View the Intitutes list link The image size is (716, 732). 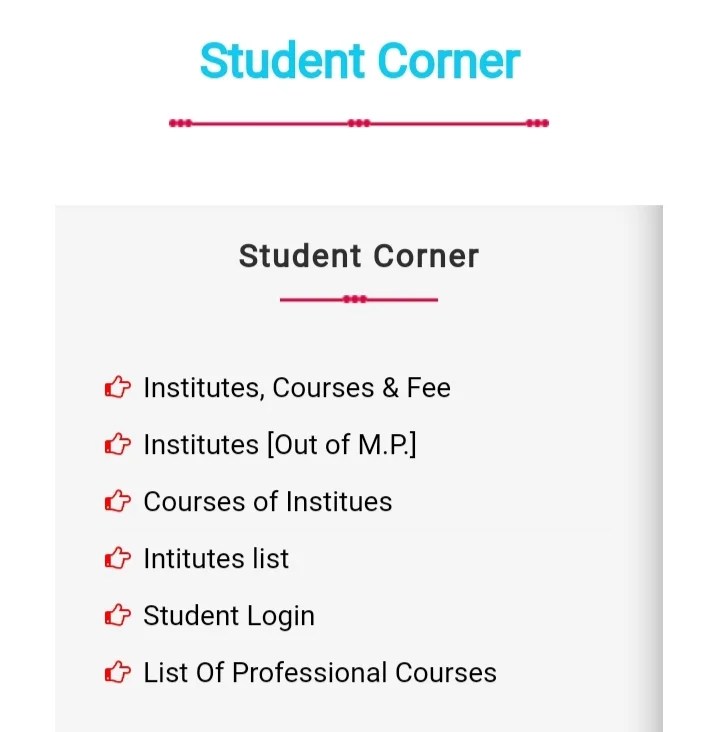click(x=216, y=559)
